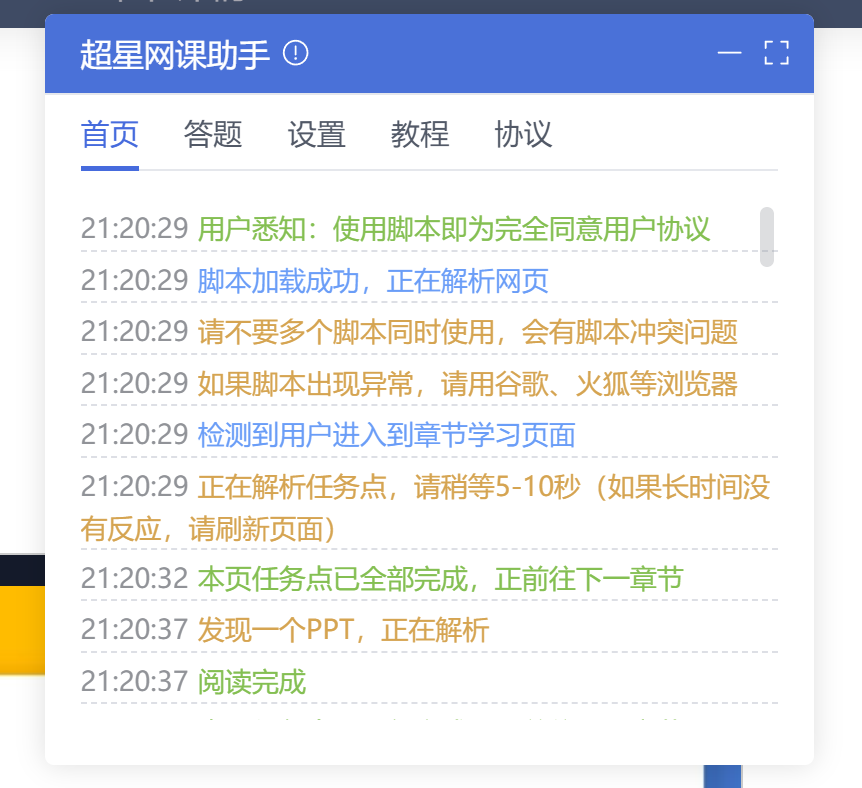Switch to the 首页 tab
The image size is (862, 788).
tap(110, 134)
